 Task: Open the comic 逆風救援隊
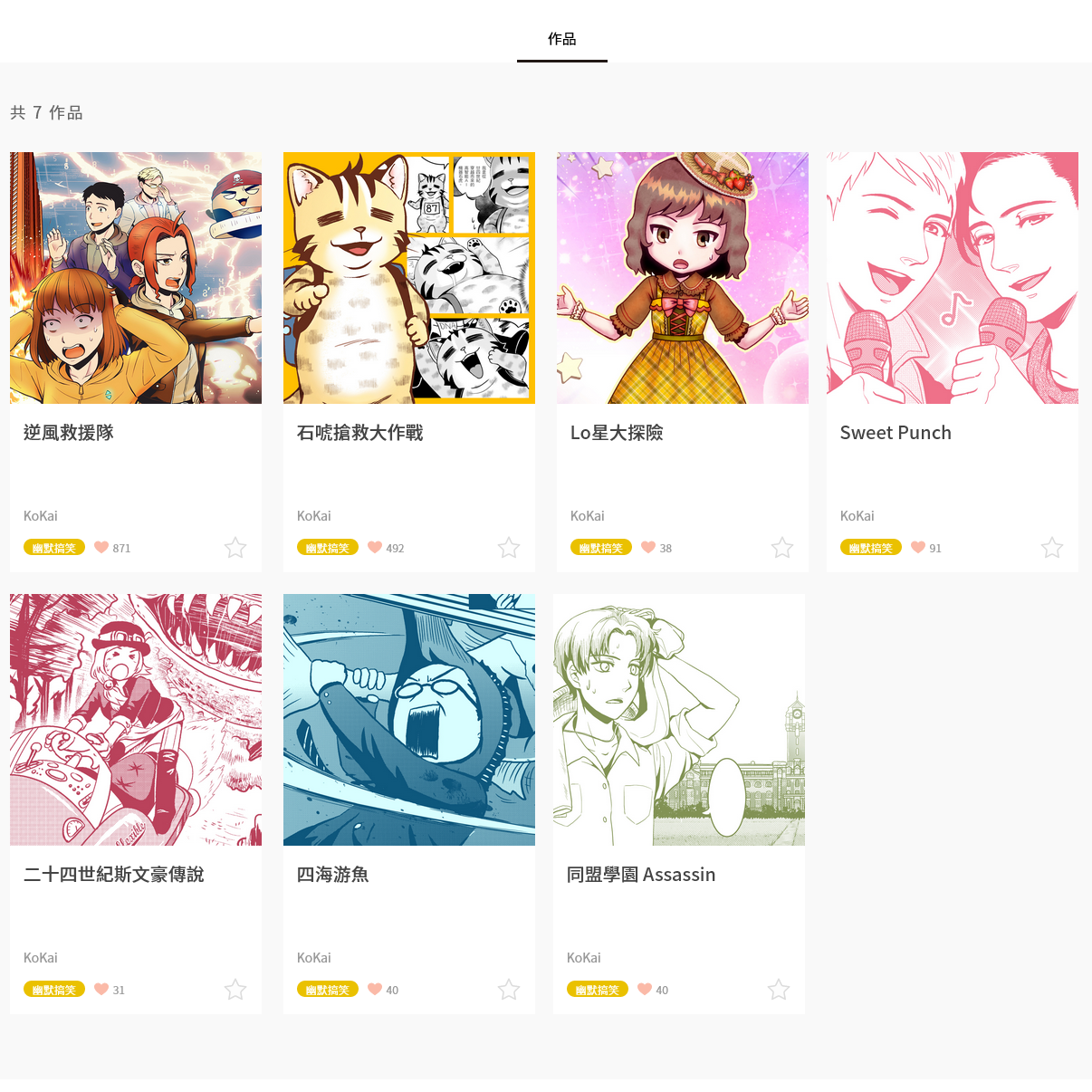(x=136, y=278)
